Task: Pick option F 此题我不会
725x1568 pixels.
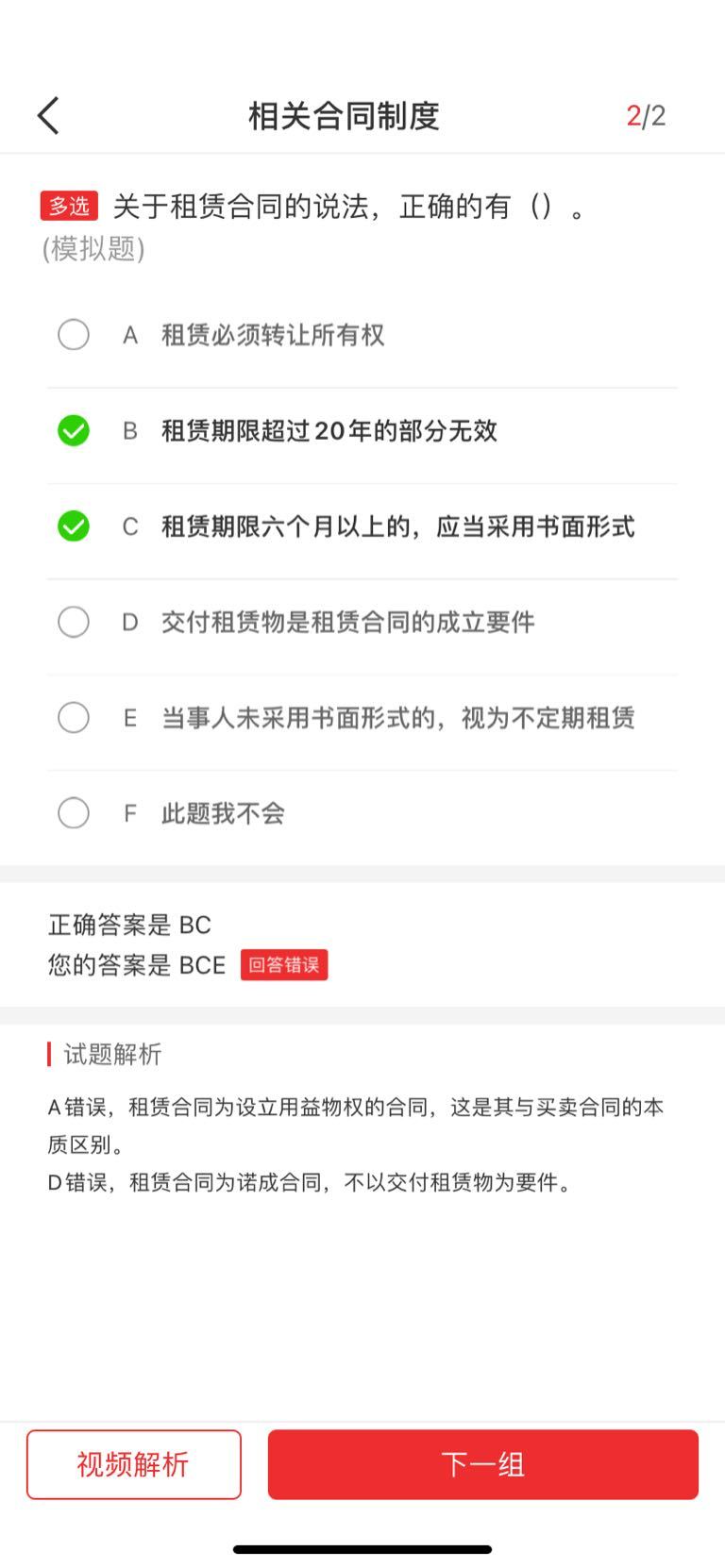Action: coord(74,813)
